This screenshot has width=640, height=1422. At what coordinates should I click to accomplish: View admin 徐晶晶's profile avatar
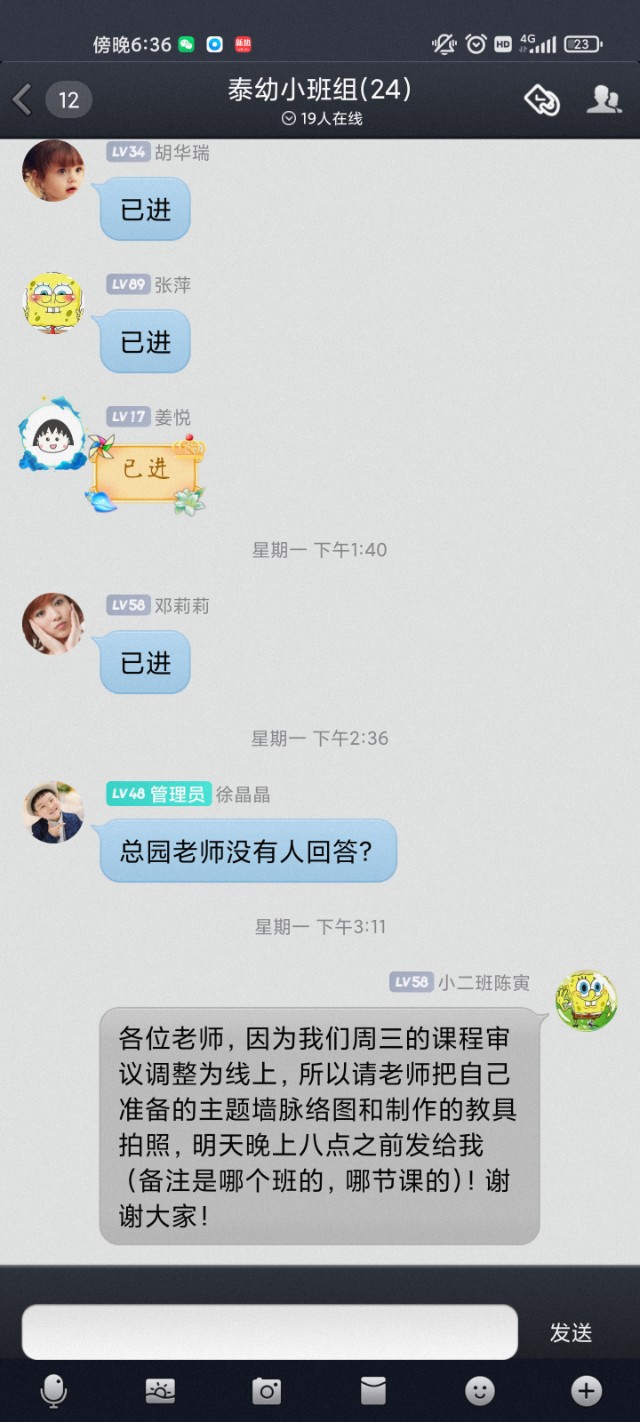(x=53, y=812)
